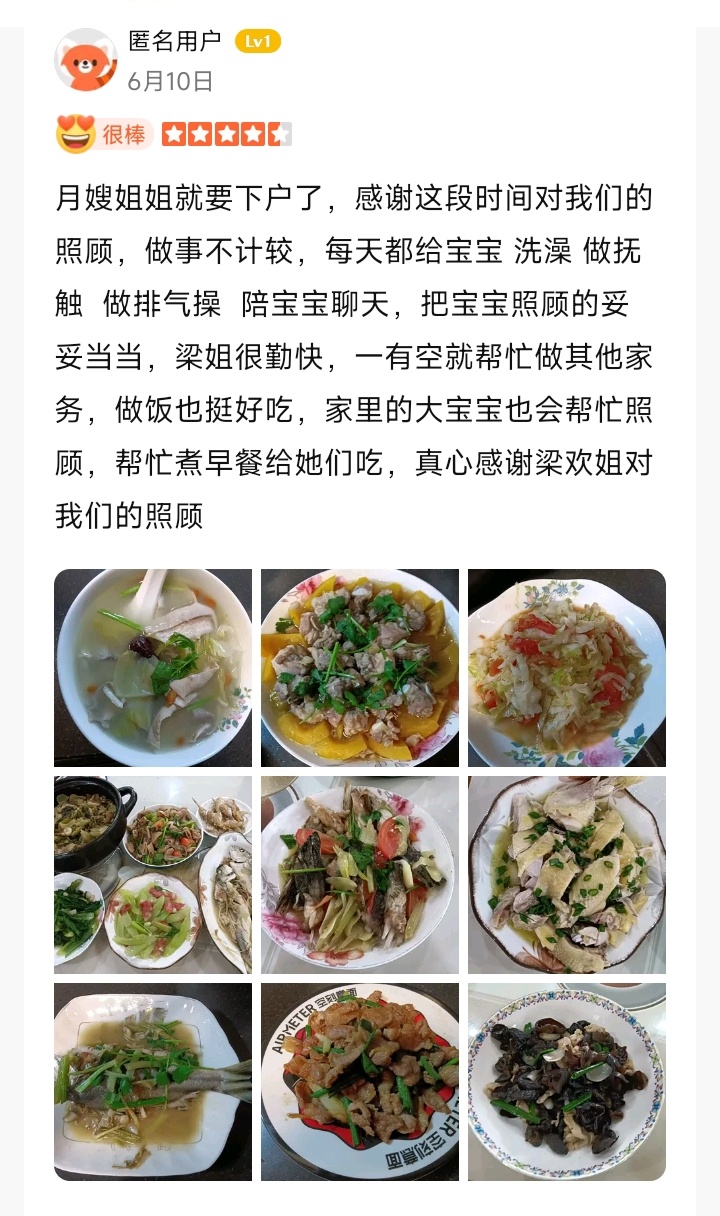
Task: Open the anonymous reviewer's avatar
Action: click(86, 61)
